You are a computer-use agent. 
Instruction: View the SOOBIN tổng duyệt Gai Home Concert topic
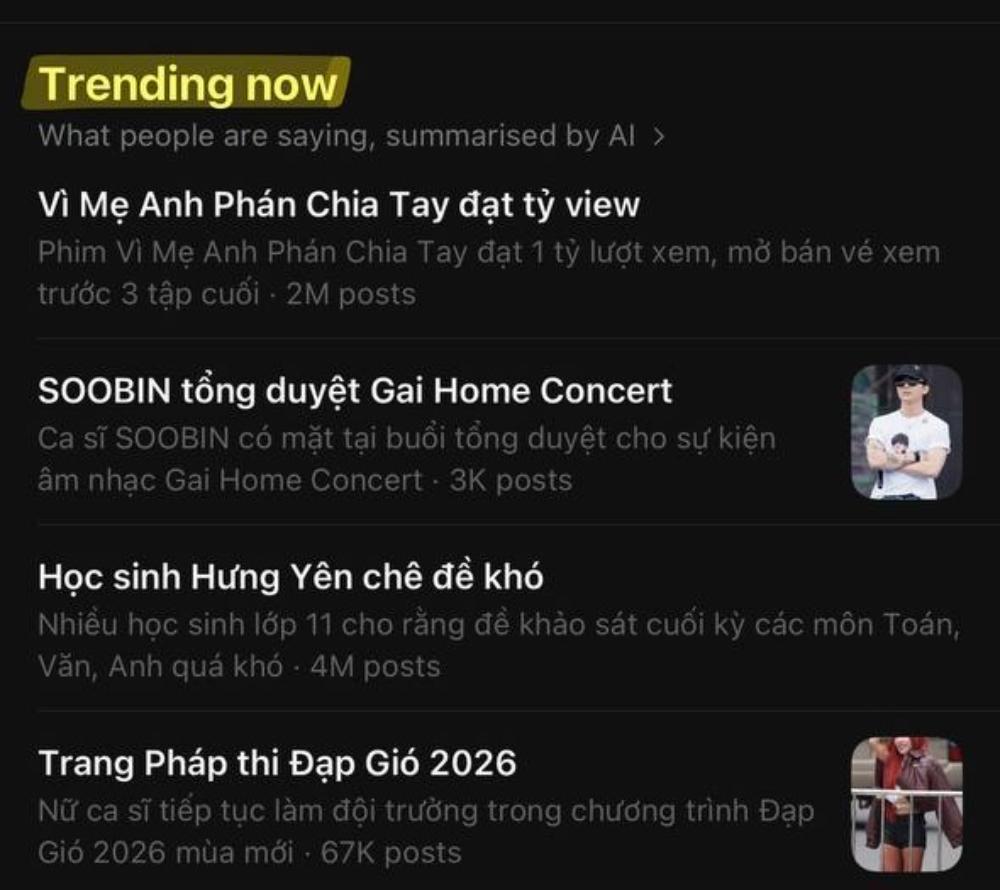pyautogui.click(x=355, y=391)
